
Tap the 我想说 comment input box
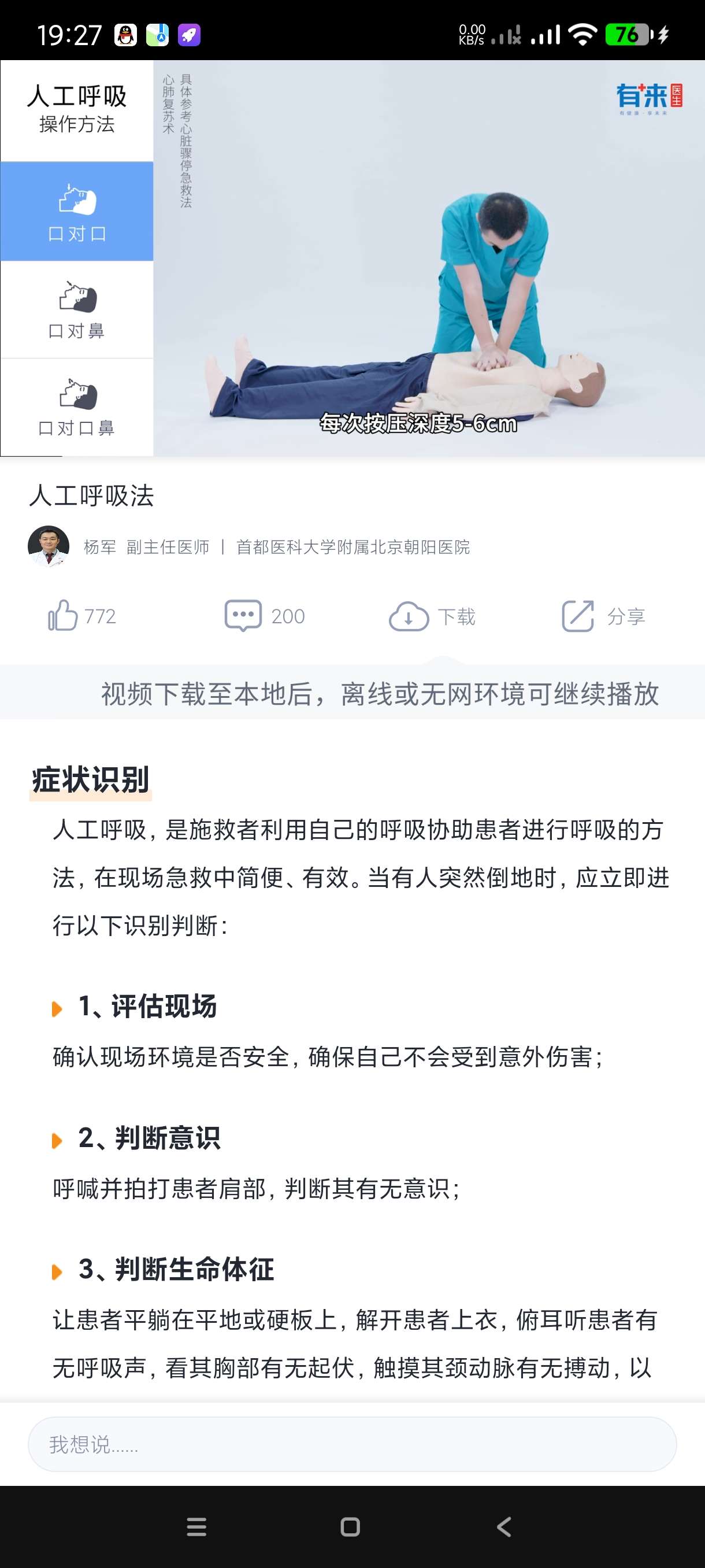(x=352, y=1444)
